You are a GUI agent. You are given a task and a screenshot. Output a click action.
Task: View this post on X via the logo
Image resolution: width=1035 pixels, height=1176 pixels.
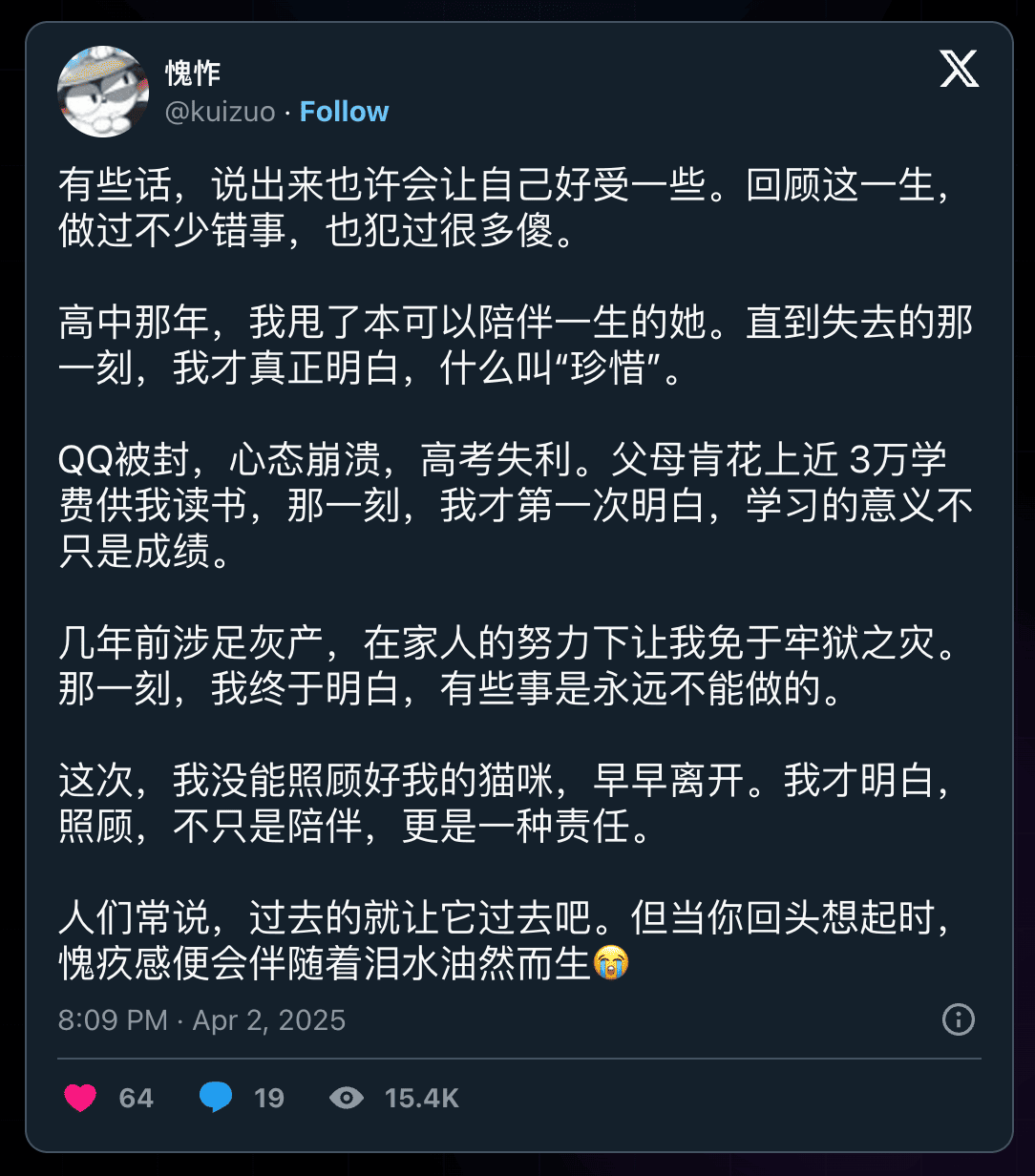point(959,69)
